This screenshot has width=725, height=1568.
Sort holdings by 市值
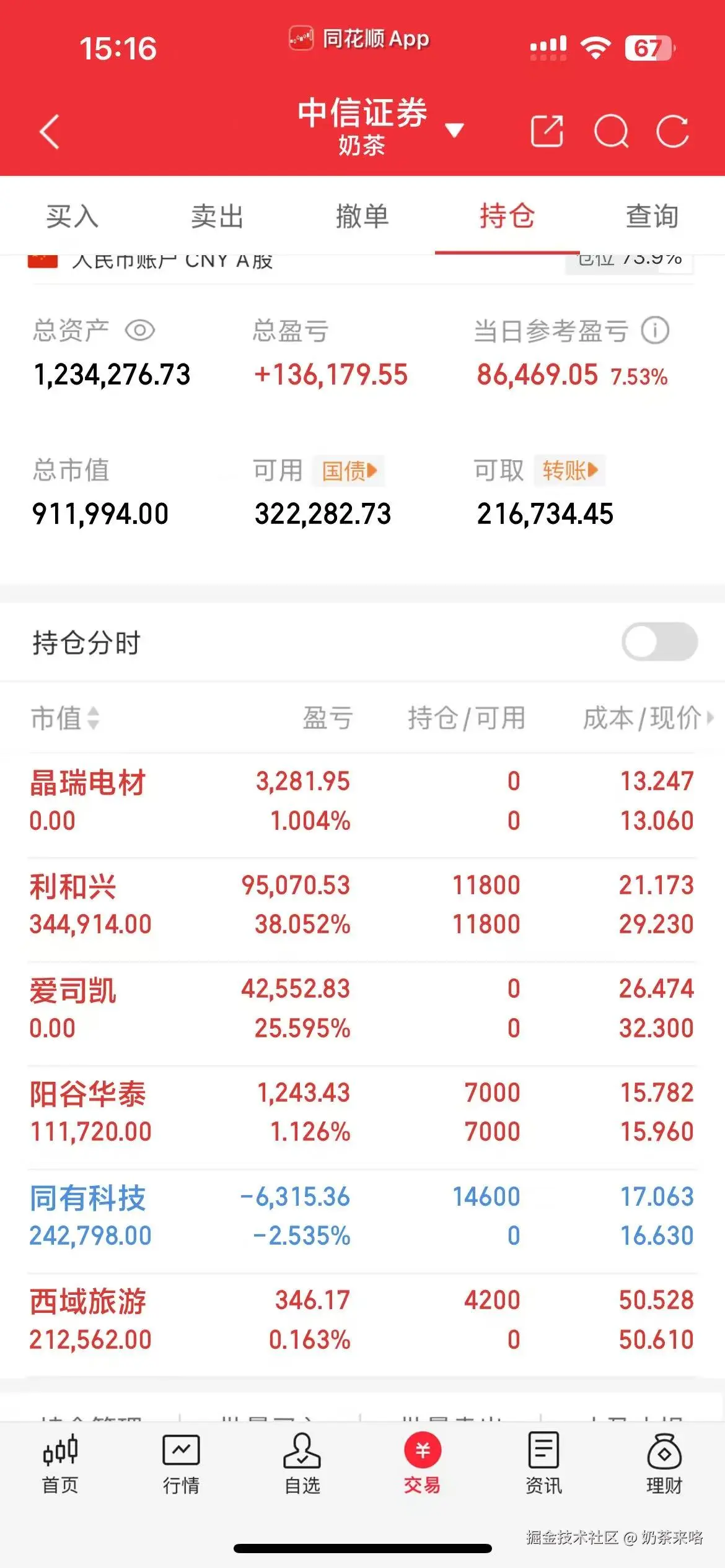tap(65, 718)
